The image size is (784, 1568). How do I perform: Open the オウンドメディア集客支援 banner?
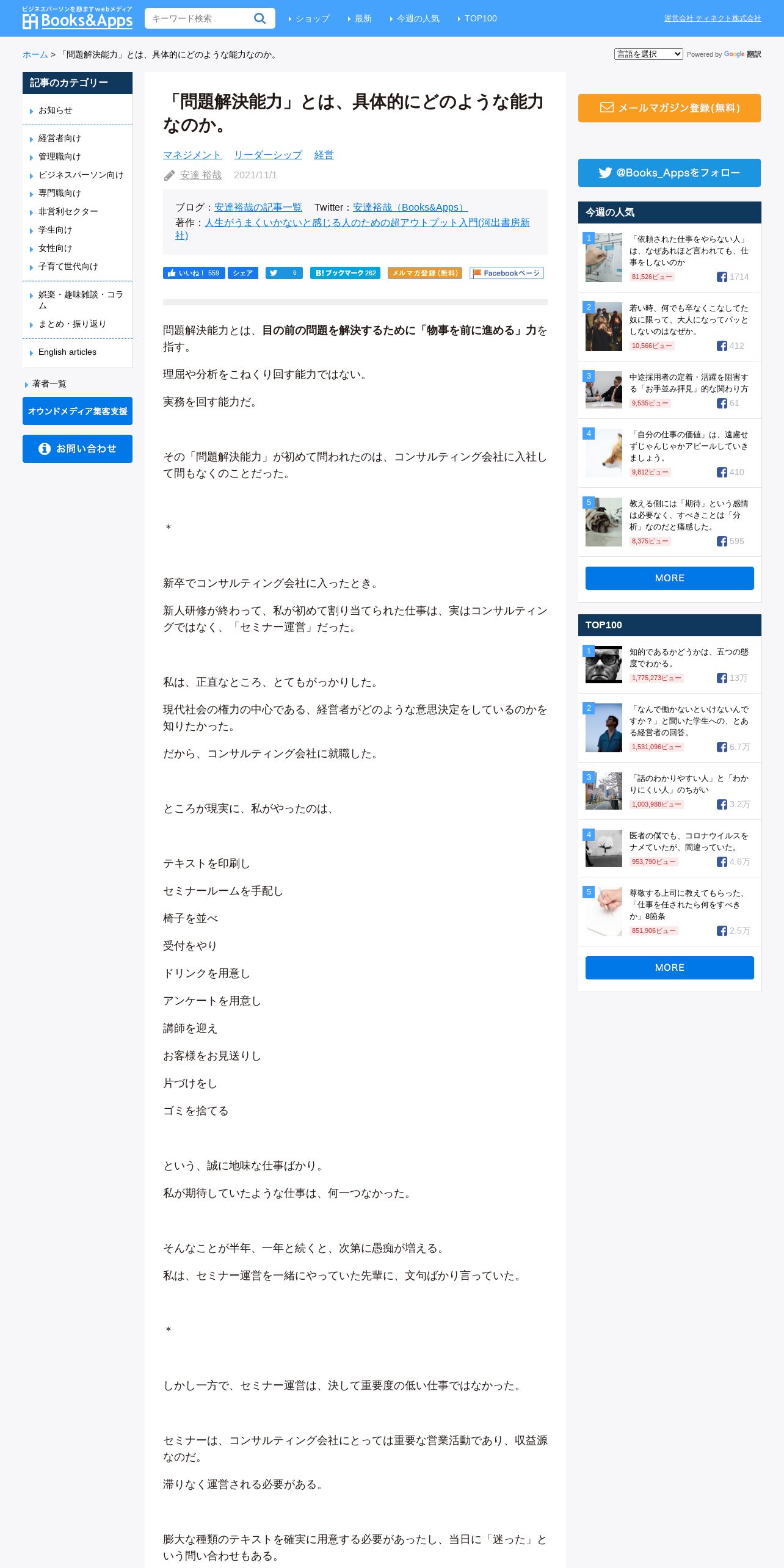78,411
